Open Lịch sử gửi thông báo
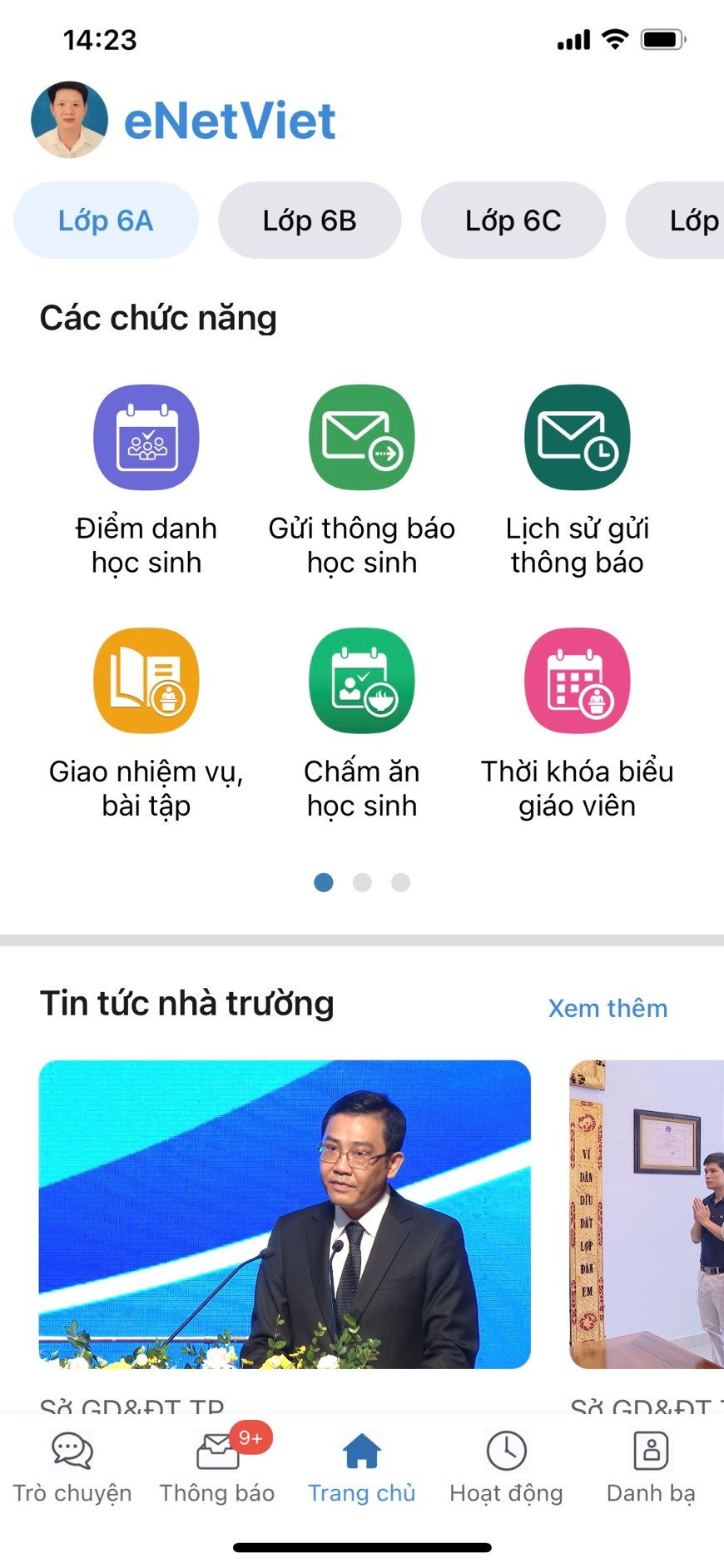This screenshot has width=724, height=1568. [577, 438]
